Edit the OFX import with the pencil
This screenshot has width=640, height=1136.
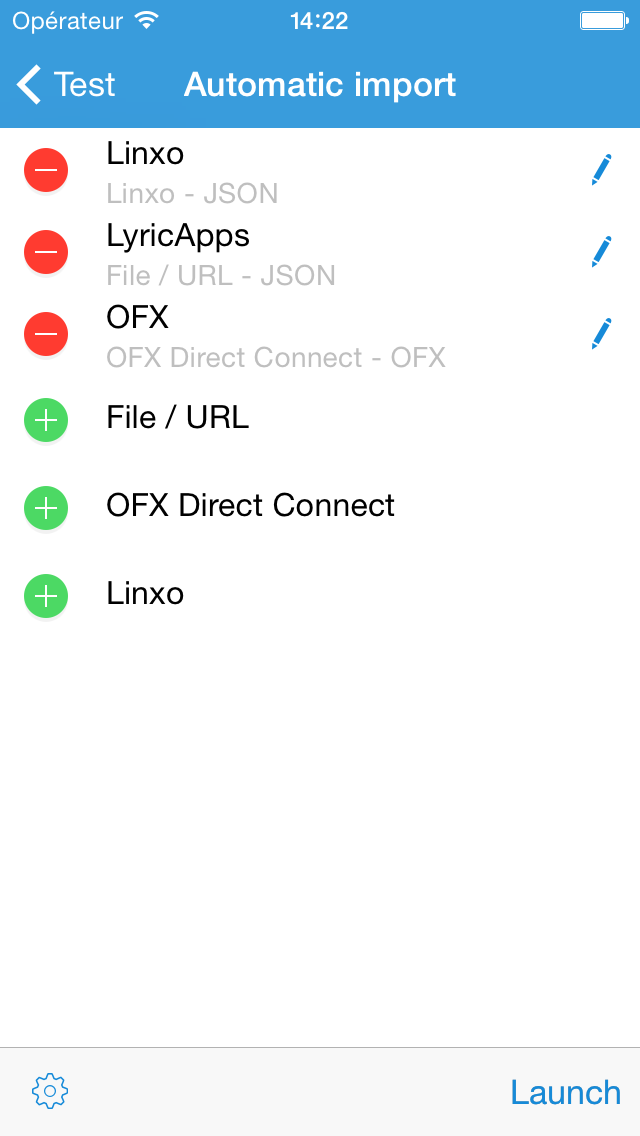pyautogui.click(x=601, y=333)
